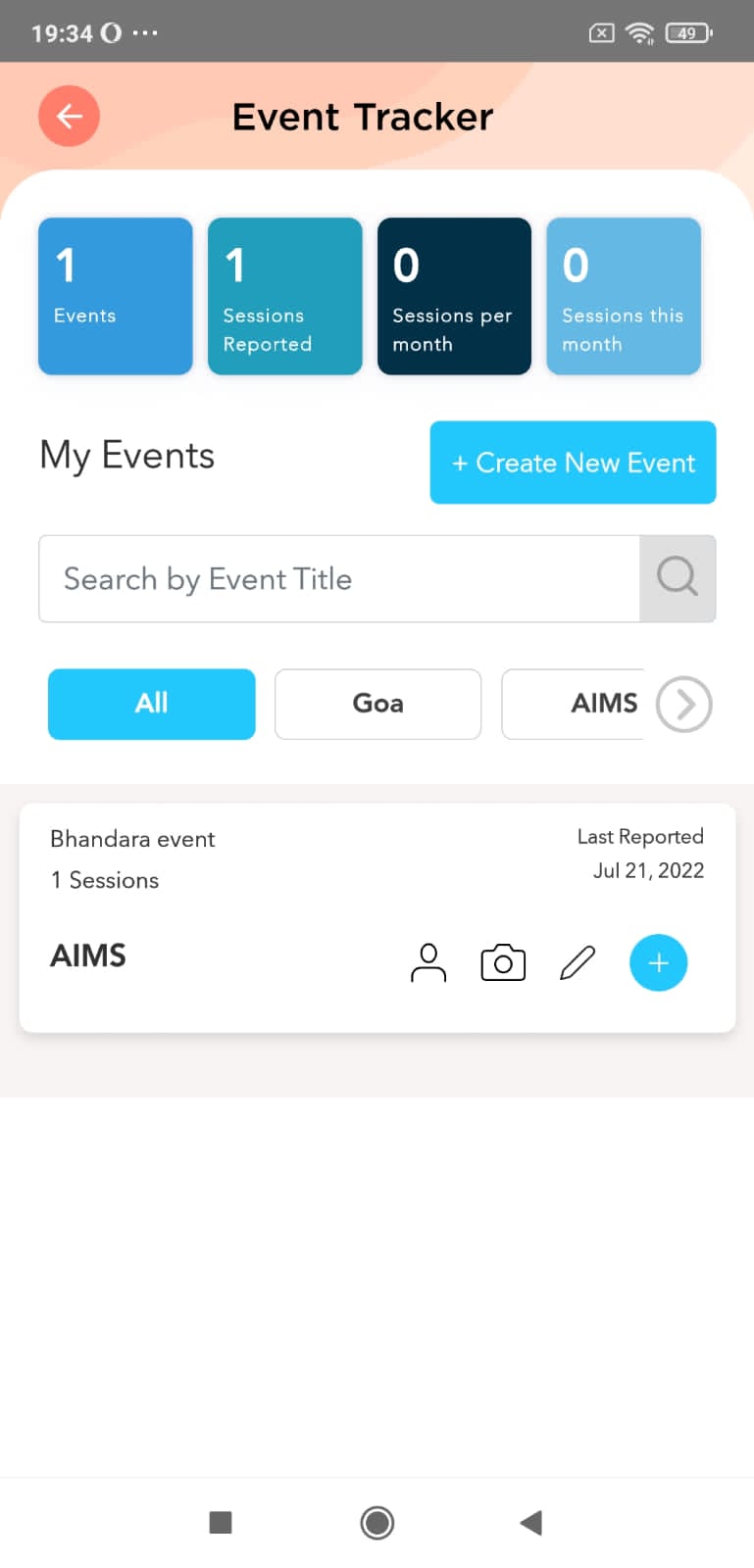Screen dimensions: 754x1568
Task: Open person icon on Bhandara event
Action: click(x=427, y=962)
